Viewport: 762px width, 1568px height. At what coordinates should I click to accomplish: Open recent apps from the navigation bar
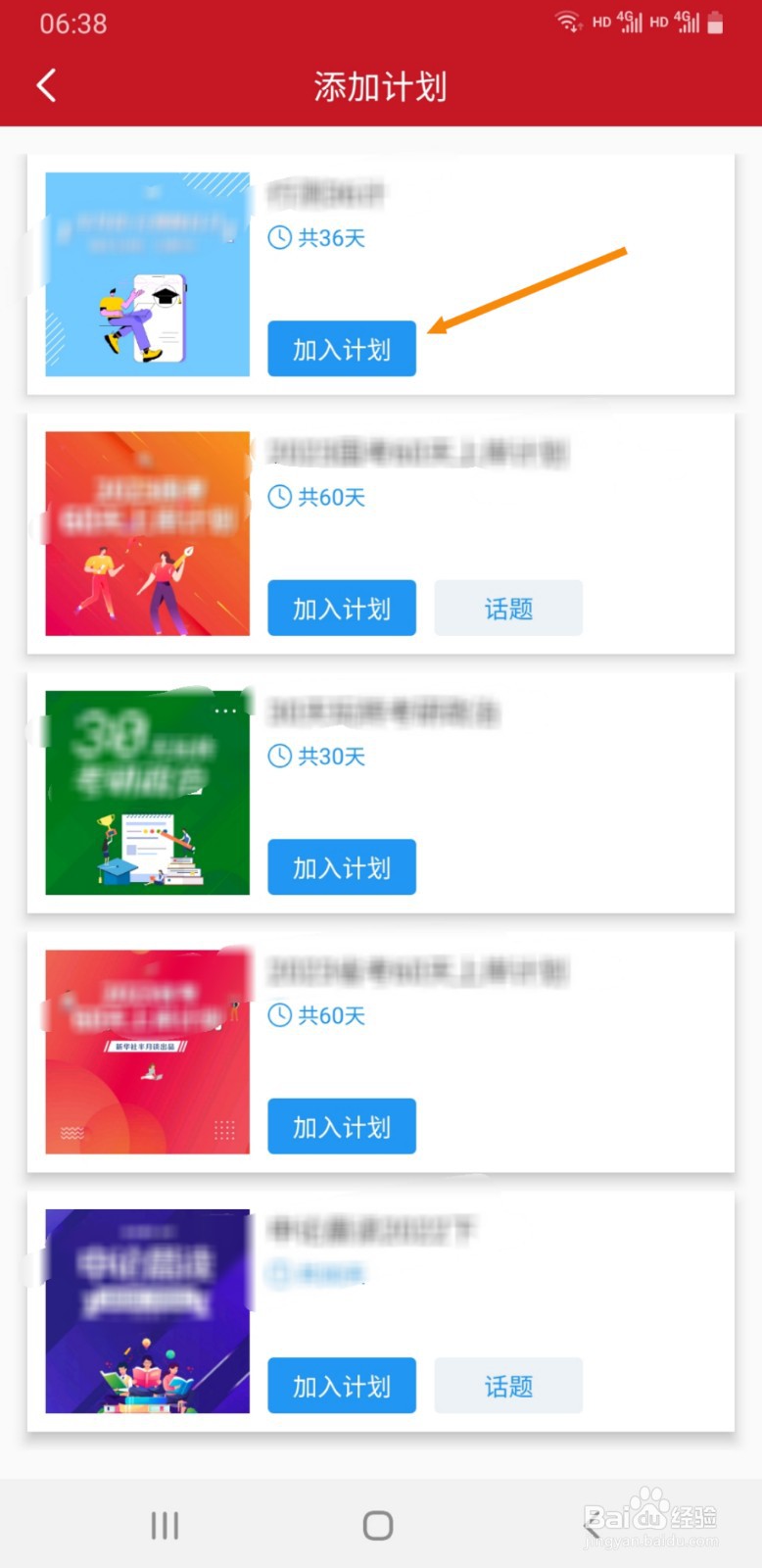click(x=165, y=1525)
